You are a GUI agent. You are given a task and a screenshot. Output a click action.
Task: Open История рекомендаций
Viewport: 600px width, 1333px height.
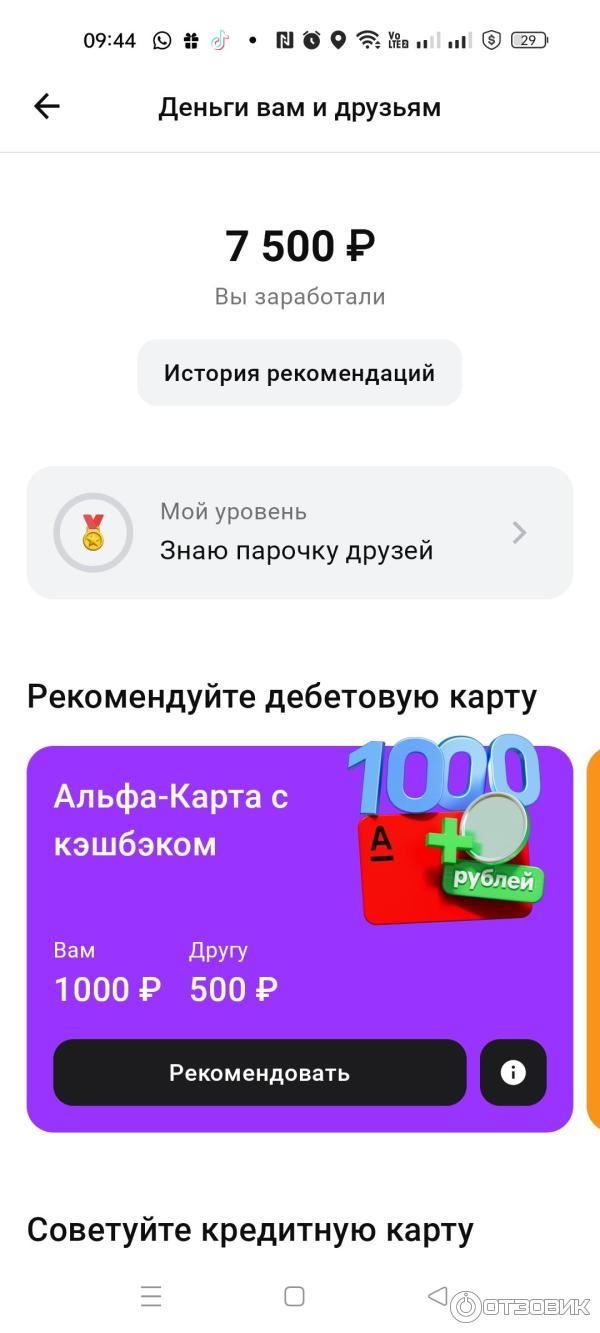coord(299,373)
